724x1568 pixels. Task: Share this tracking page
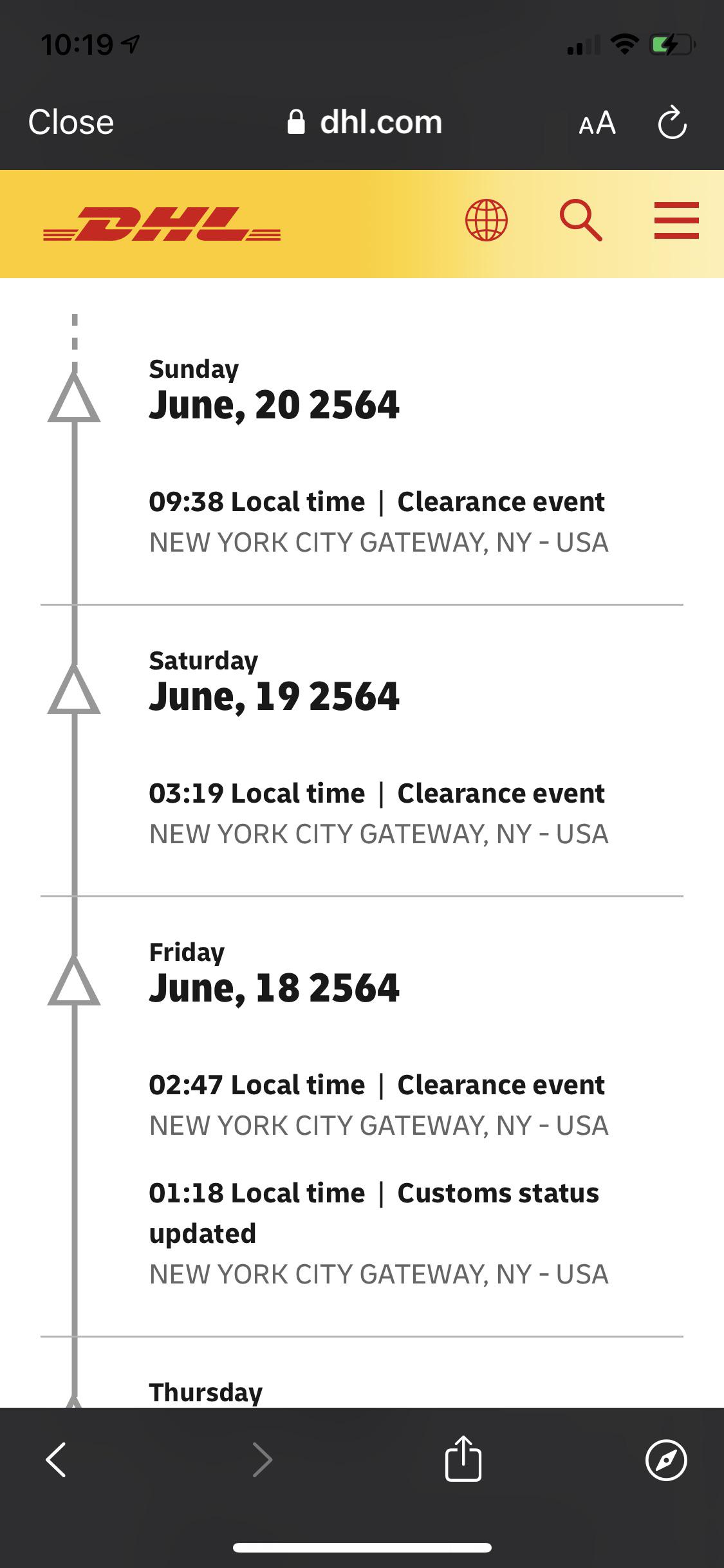(463, 1458)
